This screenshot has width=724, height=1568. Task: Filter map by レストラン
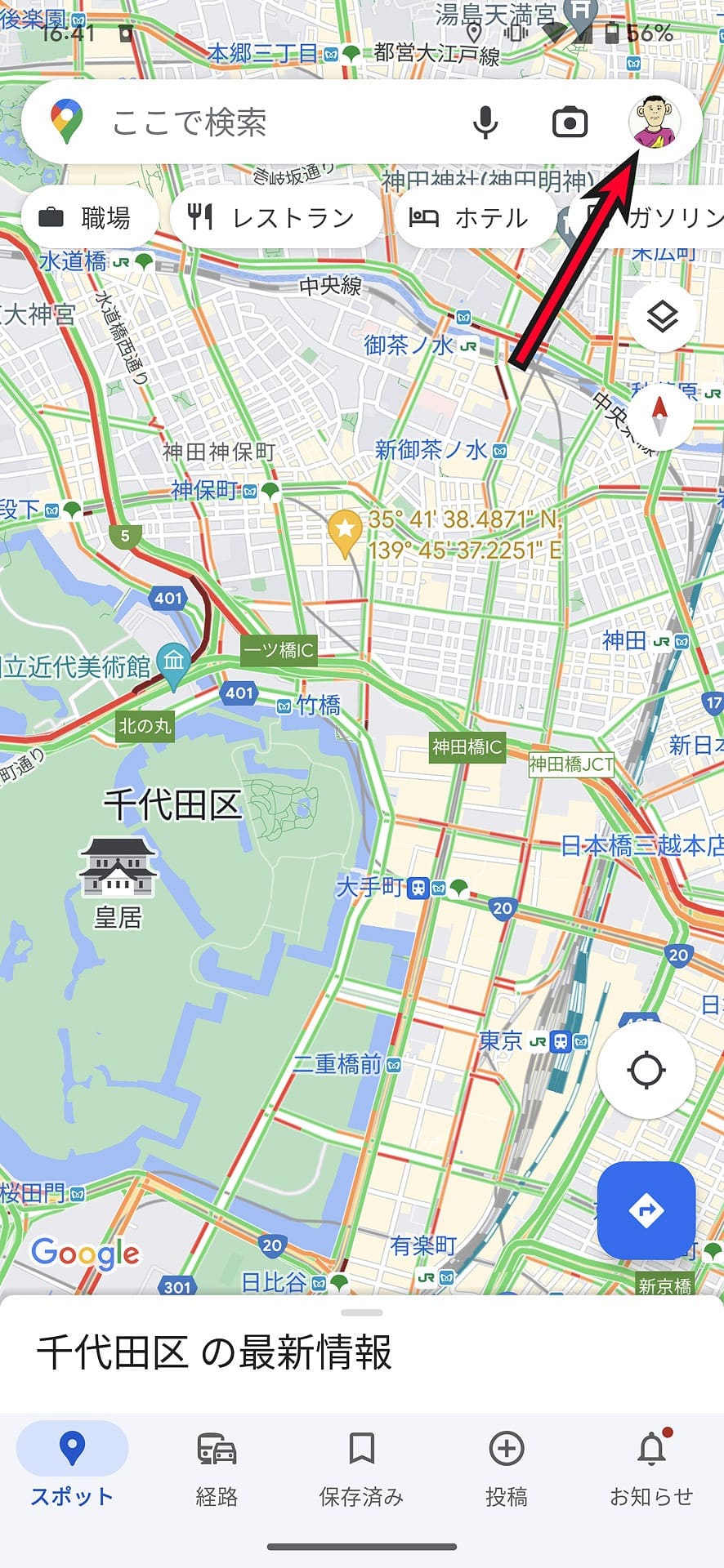point(274,217)
